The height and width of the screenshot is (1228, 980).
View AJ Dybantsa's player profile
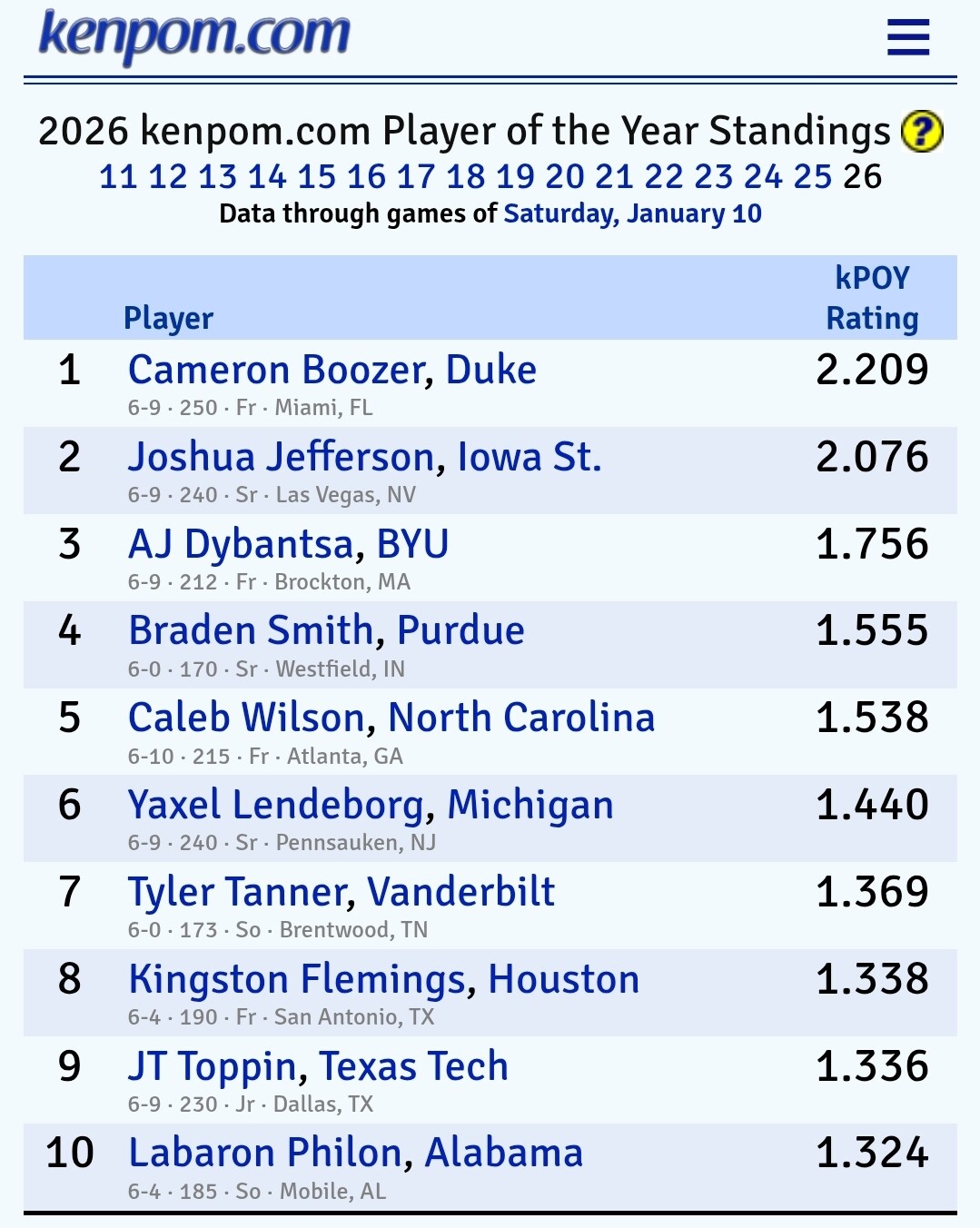240,545
